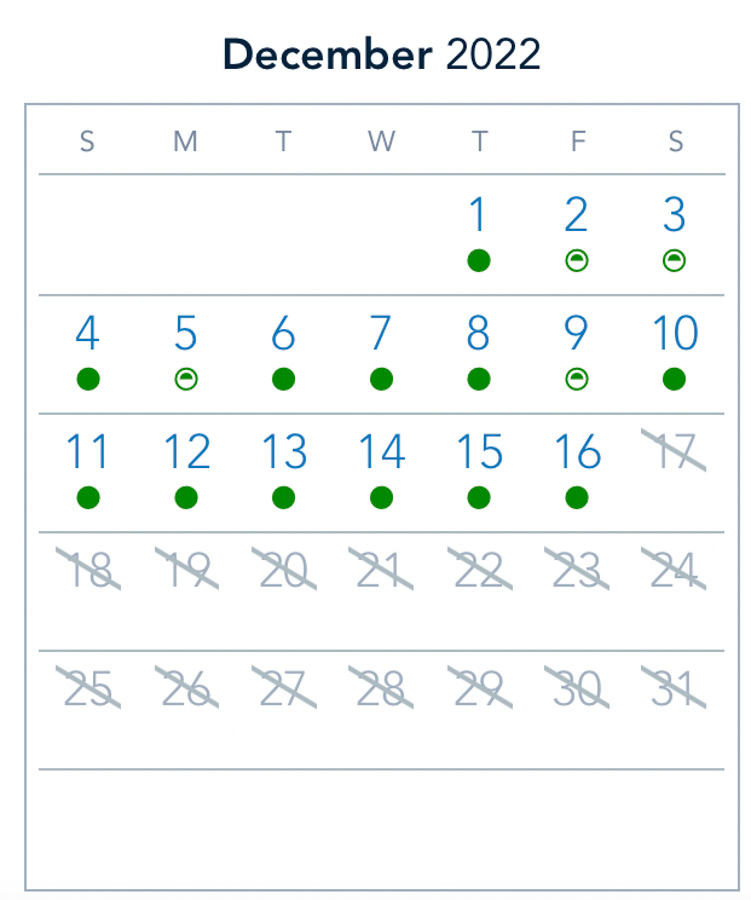The width and height of the screenshot is (751, 900).
Task: Select Sunday, December 11
Action: click(87, 453)
